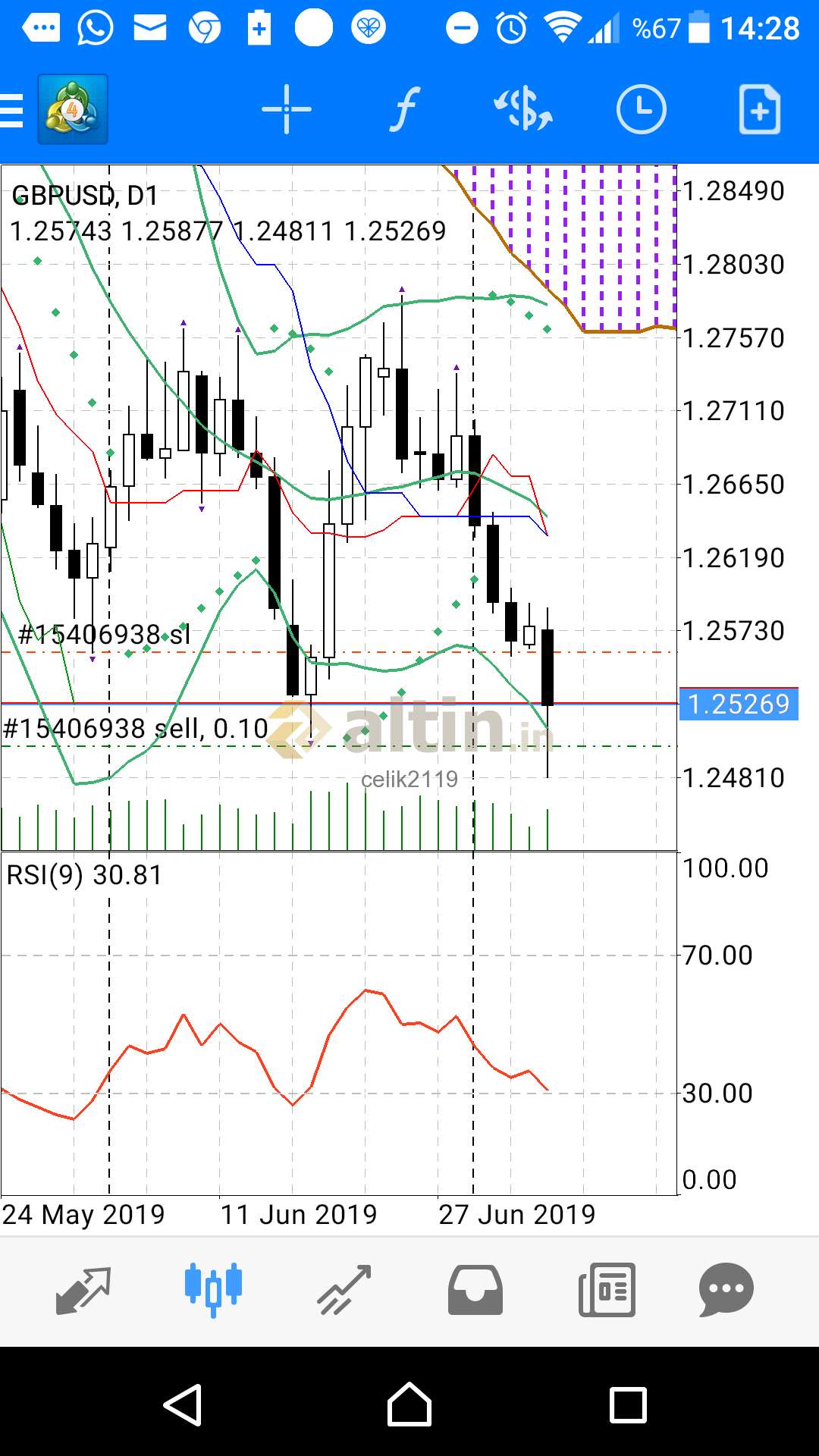Go to the home screen

point(409,1405)
